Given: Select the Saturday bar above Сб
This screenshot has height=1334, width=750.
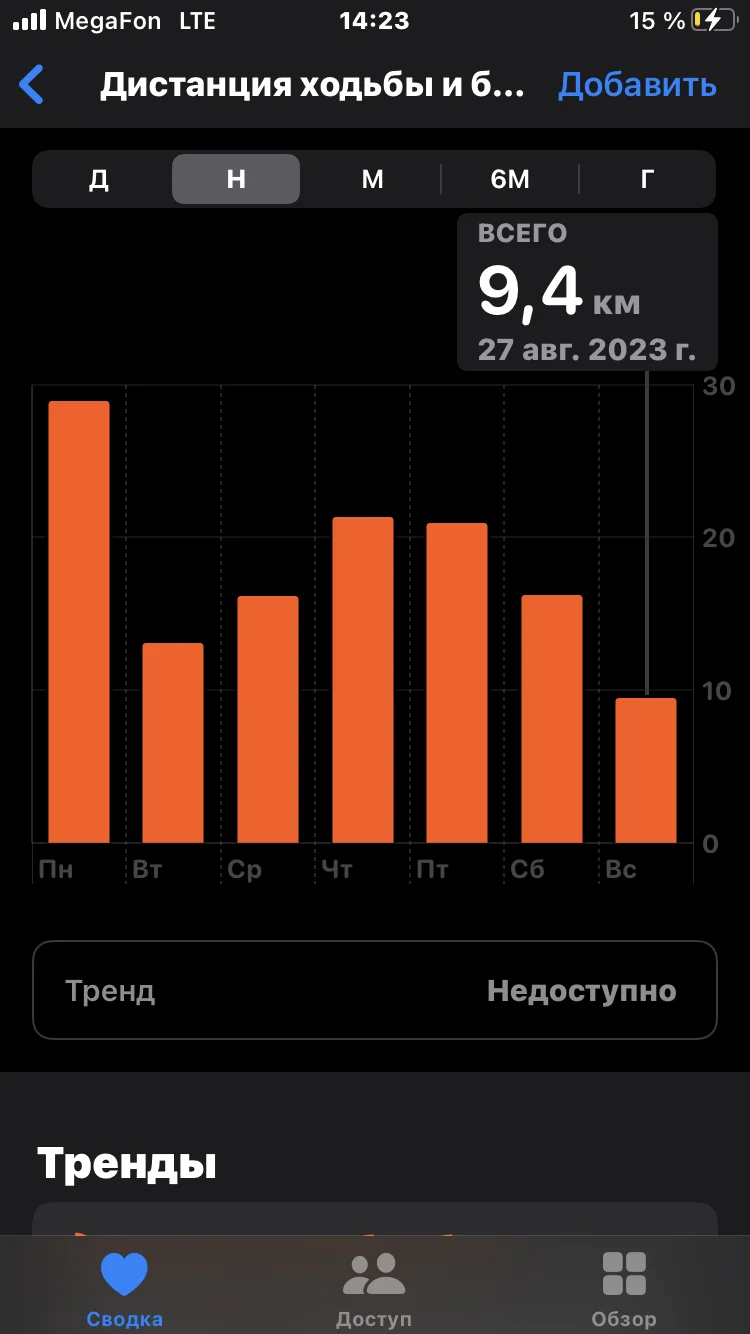Looking at the screenshot, I should click(x=552, y=719).
